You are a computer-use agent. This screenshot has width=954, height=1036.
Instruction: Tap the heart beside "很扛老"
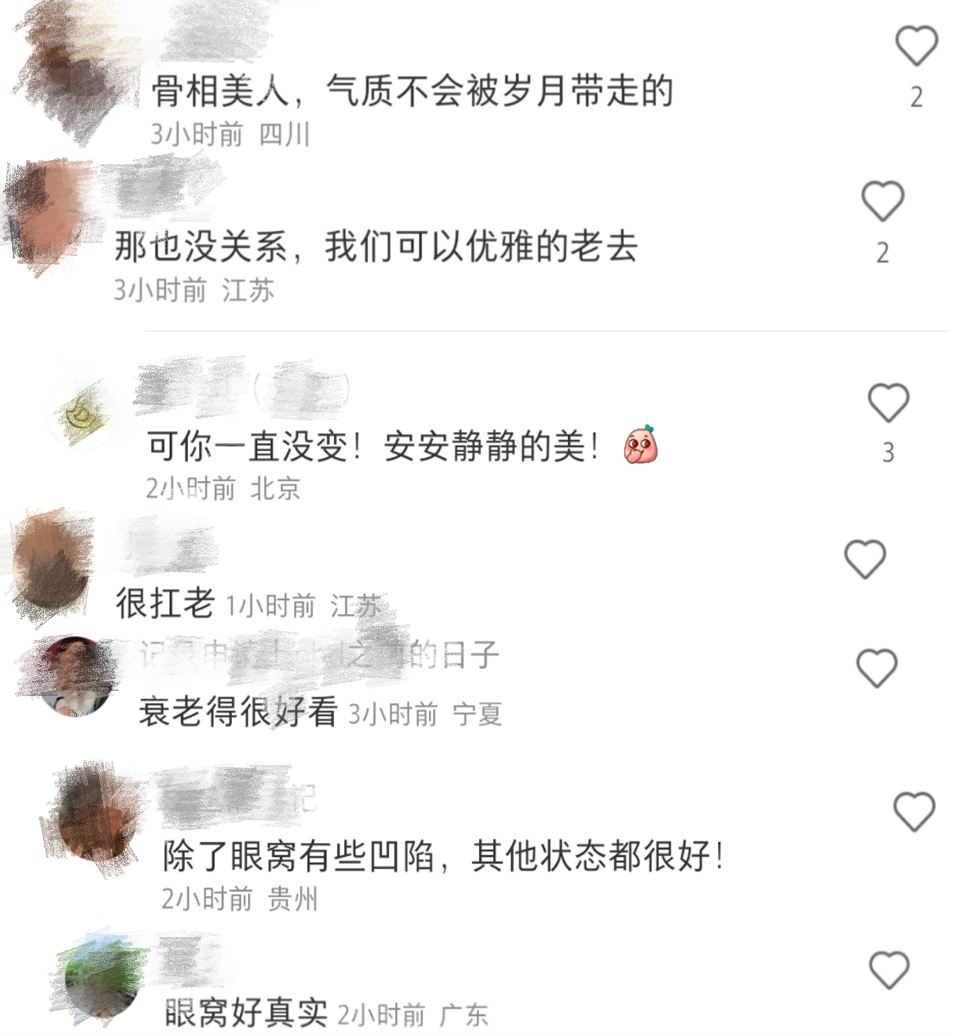tap(864, 560)
